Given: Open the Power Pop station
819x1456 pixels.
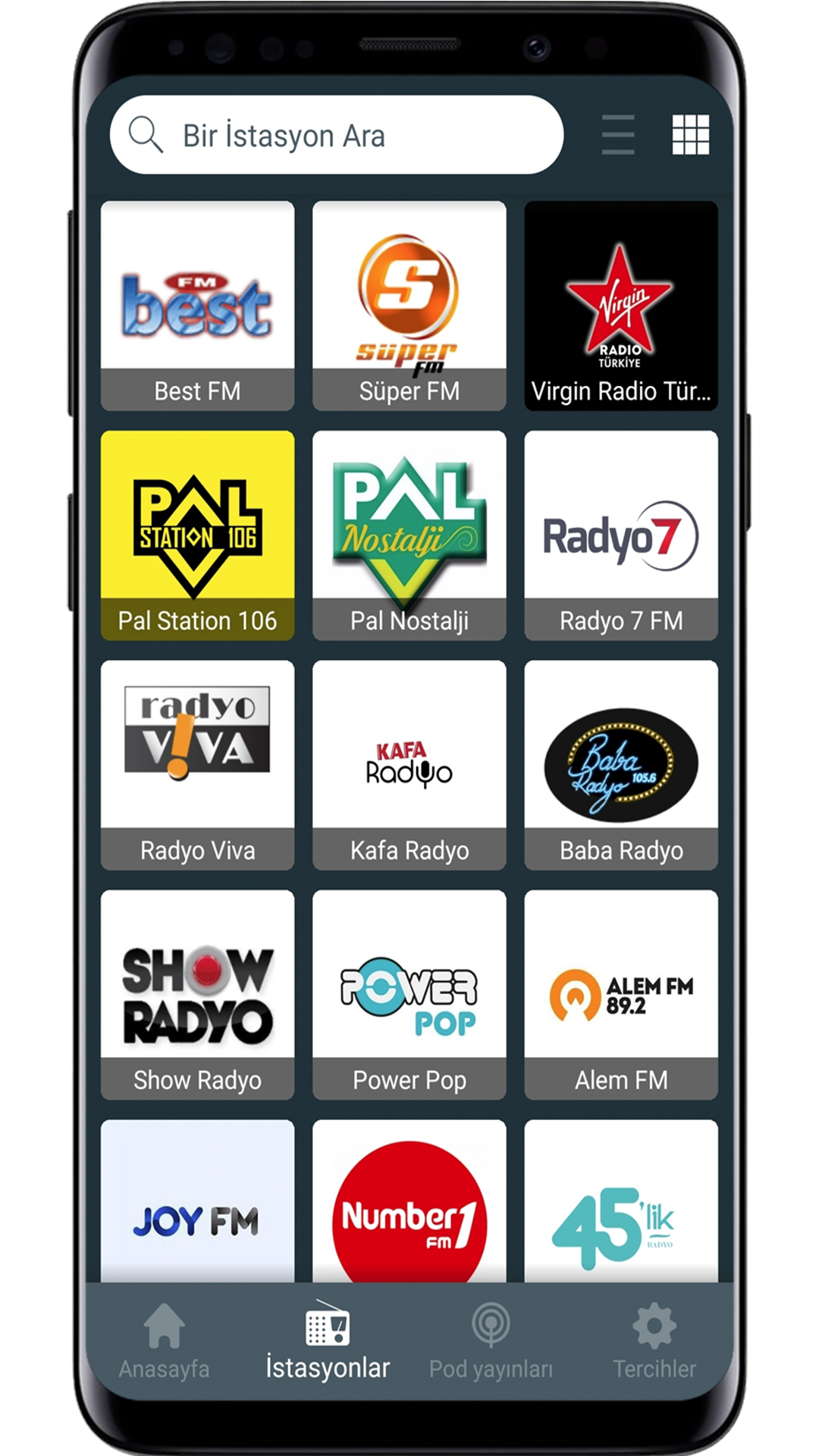Looking at the screenshot, I should [x=409, y=995].
